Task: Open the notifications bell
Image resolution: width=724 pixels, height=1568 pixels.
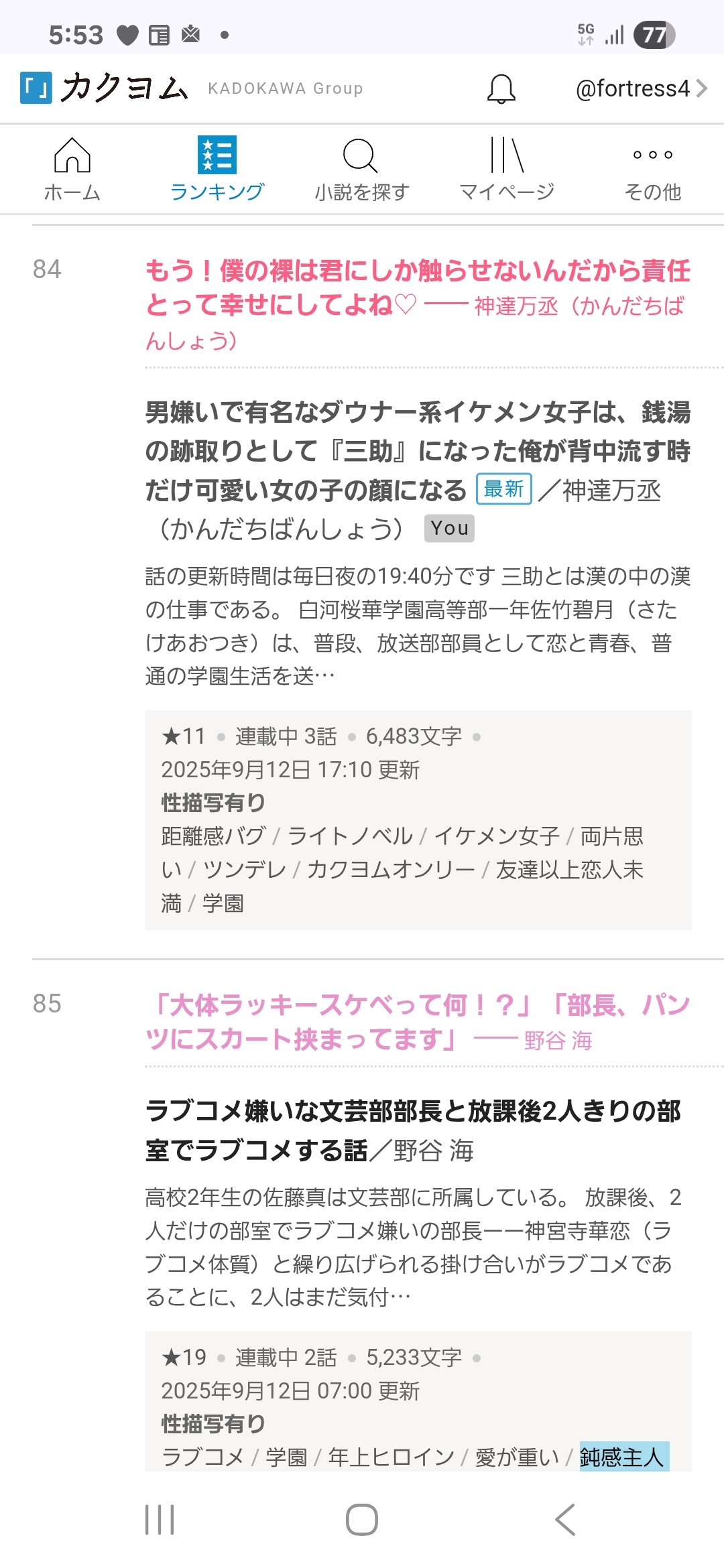Action: pos(501,88)
